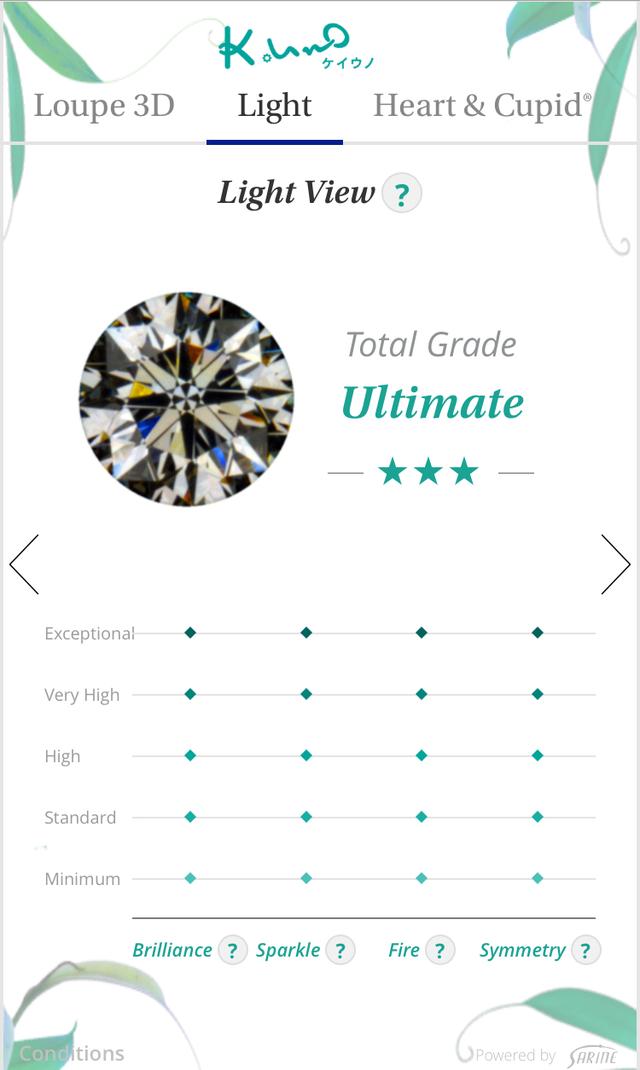Viewport: 640px width, 1070px height.
Task: Open the Symmetry help question mark
Action: (x=585, y=950)
